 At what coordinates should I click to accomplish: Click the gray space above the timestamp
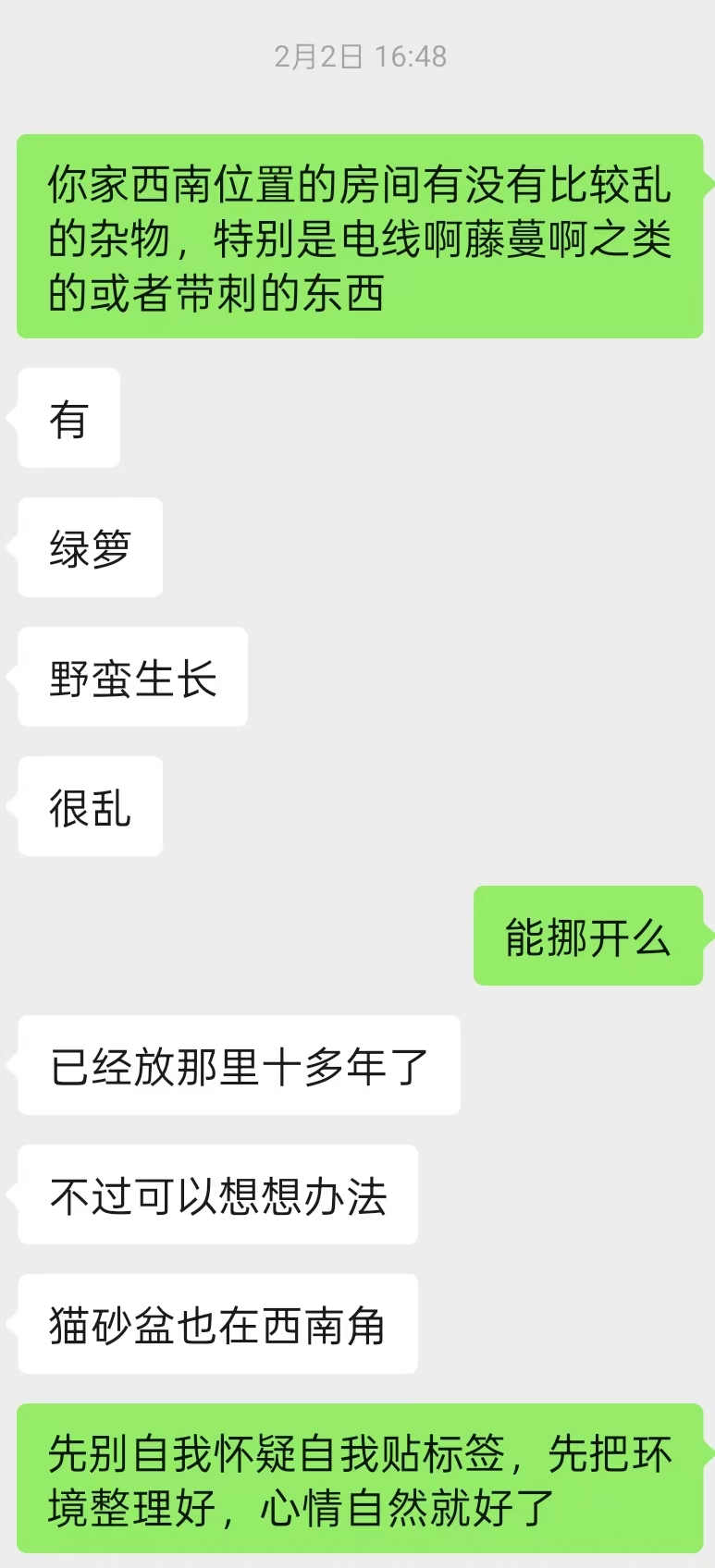click(x=359, y=18)
